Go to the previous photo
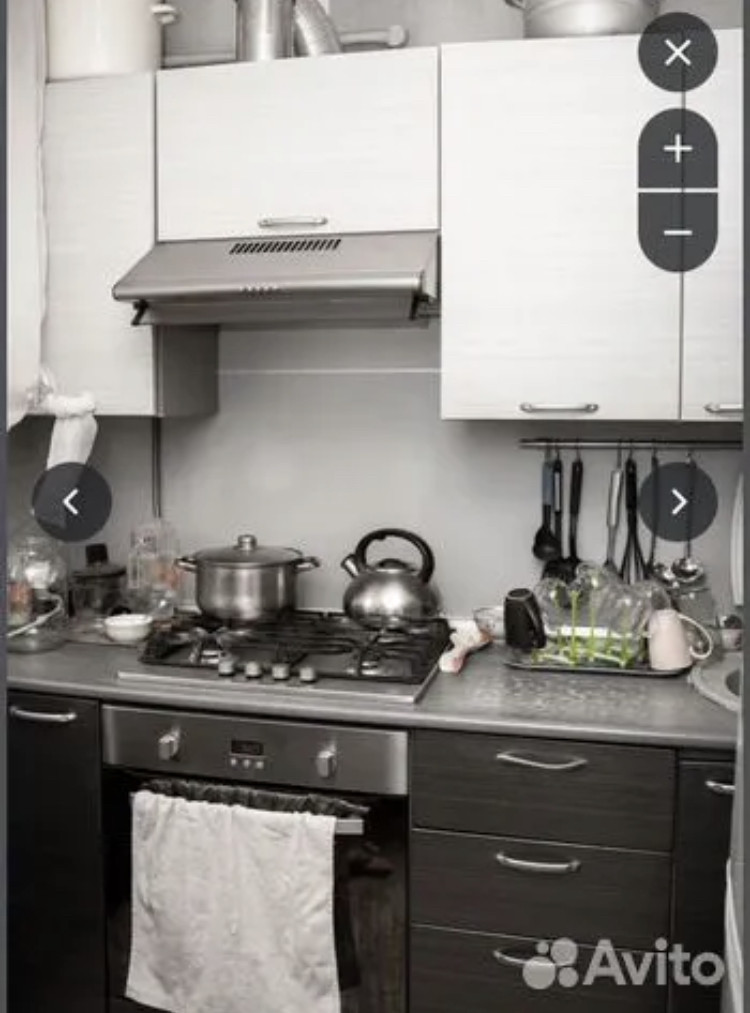Viewport: 750px width, 1013px height. point(72,502)
